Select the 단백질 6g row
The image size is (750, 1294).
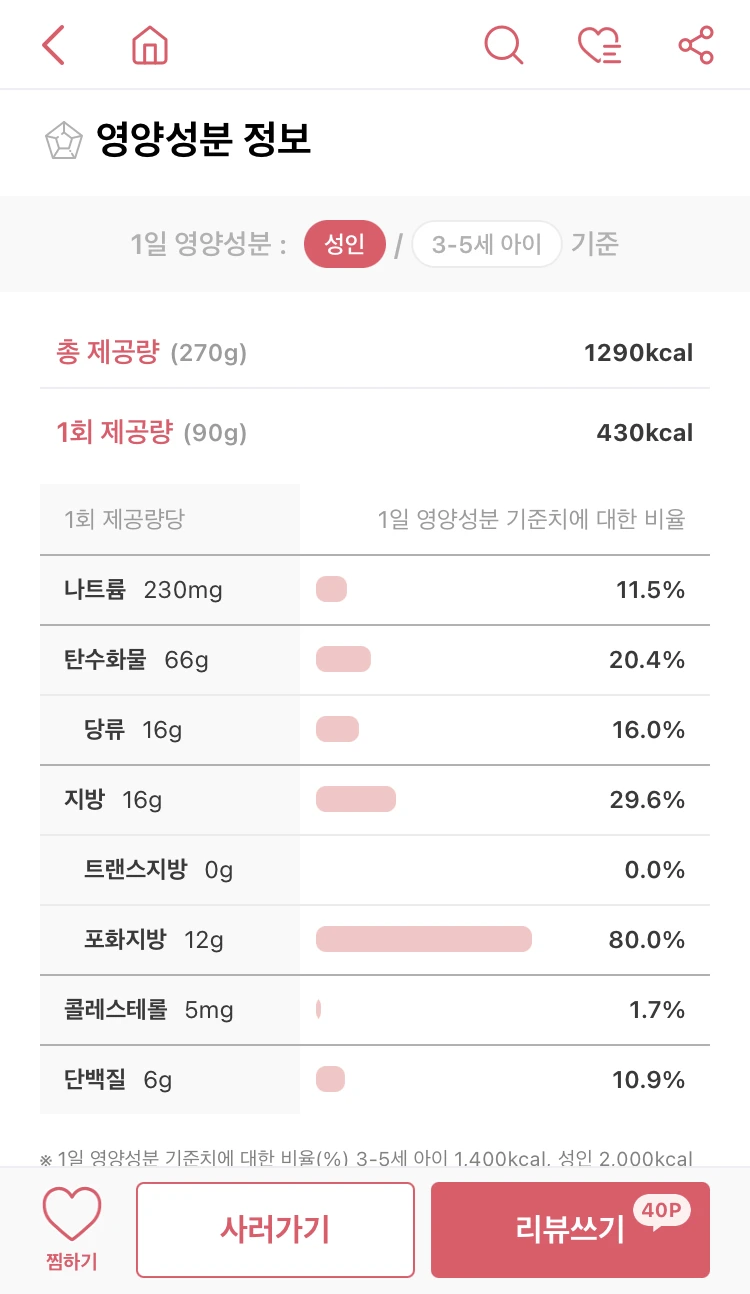coord(375,1079)
